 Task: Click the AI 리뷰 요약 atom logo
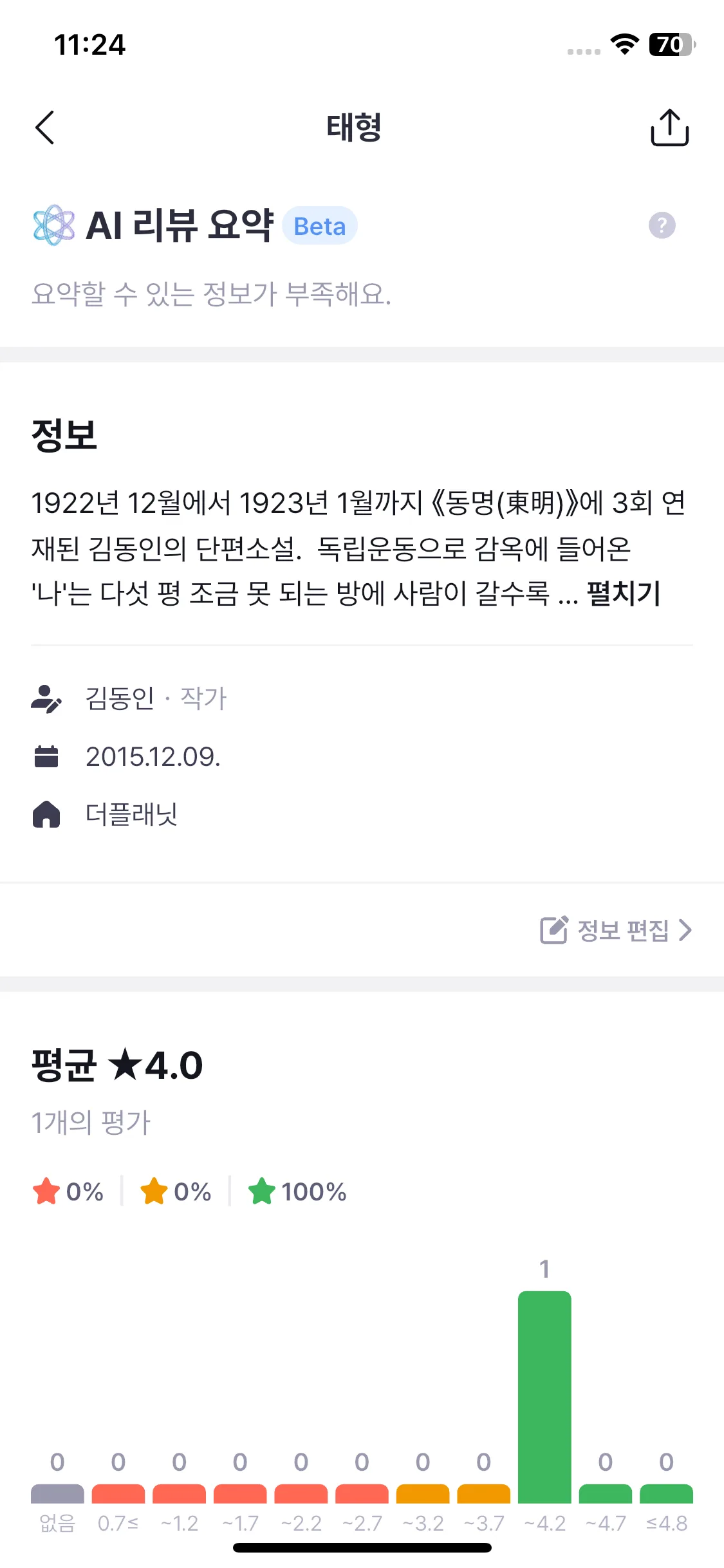[53, 226]
